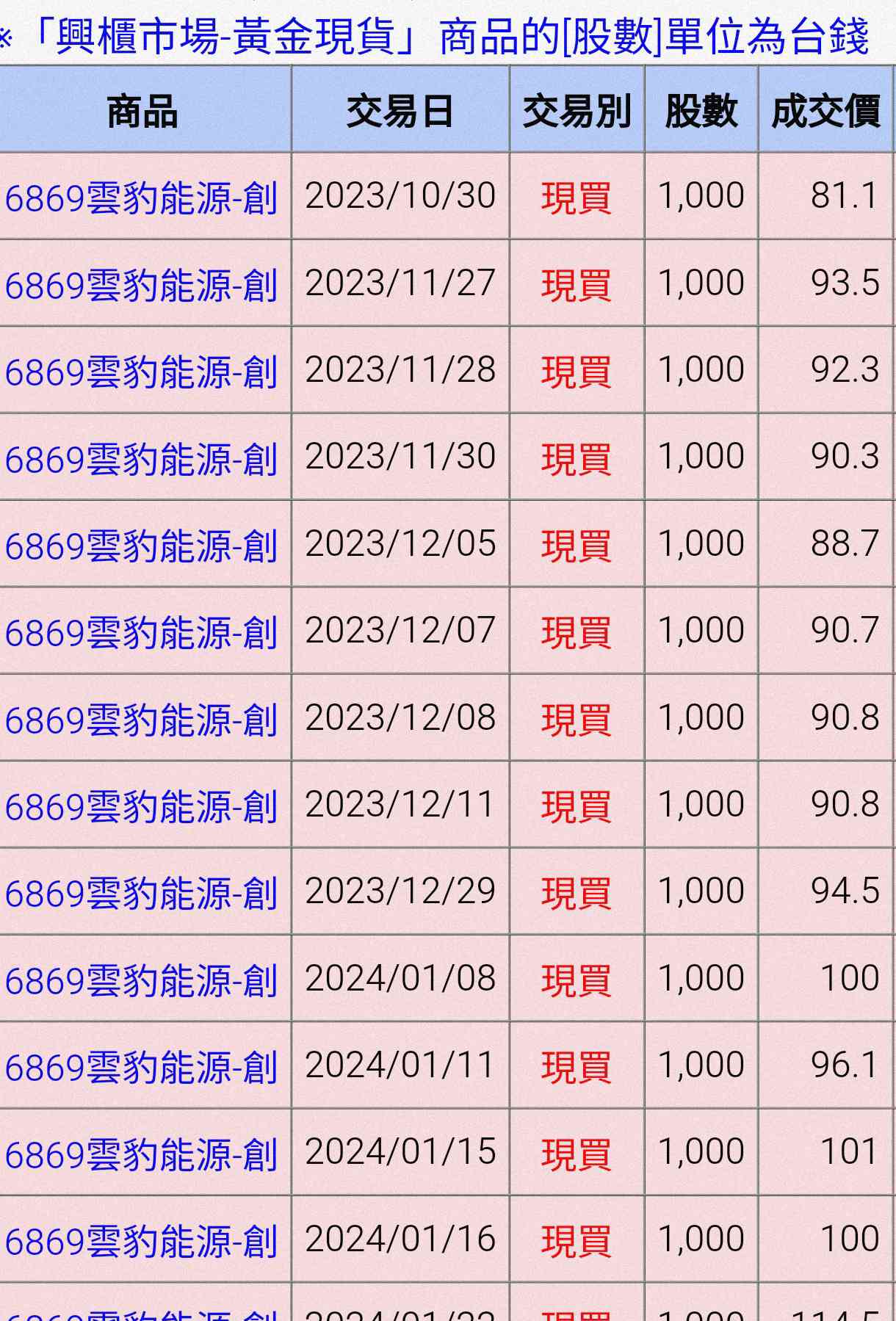The height and width of the screenshot is (1321, 896).
Task: Open 6869雲豹能源-創 link dated 2024/01/11
Action: click(x=141, y=1066)
